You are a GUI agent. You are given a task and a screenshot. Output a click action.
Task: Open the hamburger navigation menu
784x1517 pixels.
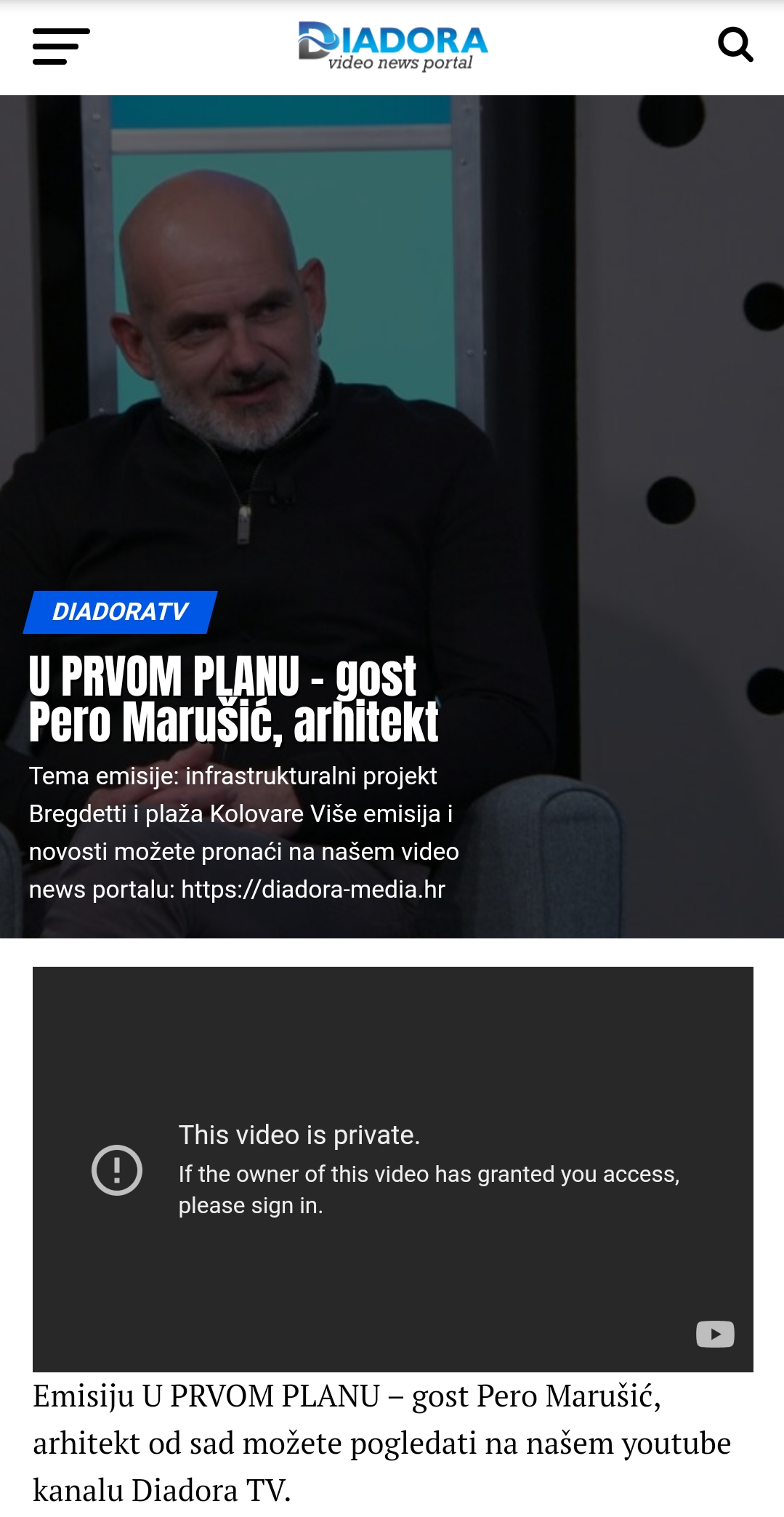pos(61,47)
